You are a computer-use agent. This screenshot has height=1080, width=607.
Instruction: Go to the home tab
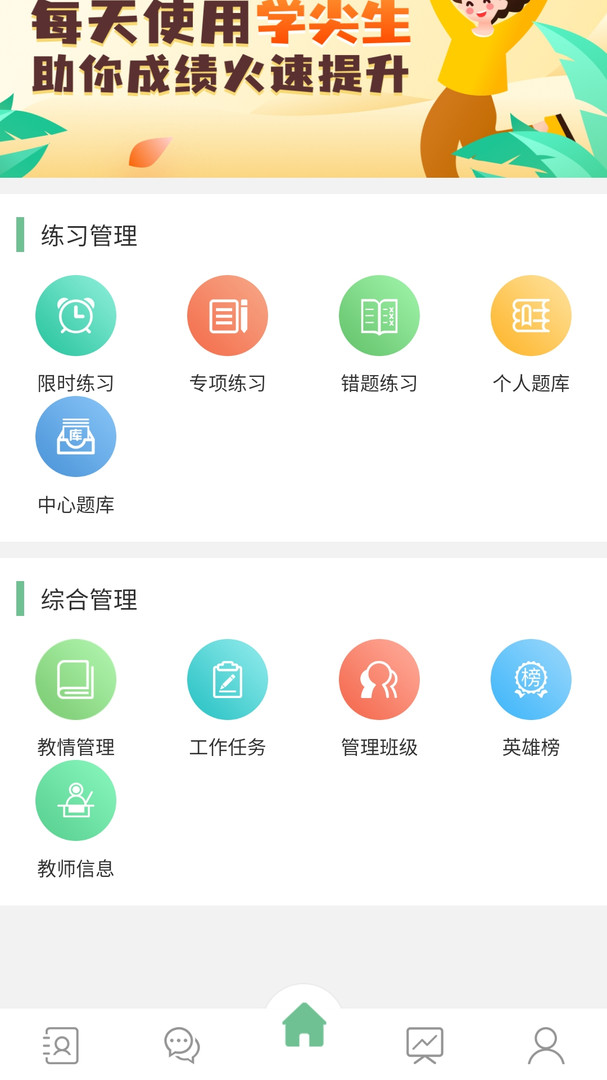click(304, 1026)
